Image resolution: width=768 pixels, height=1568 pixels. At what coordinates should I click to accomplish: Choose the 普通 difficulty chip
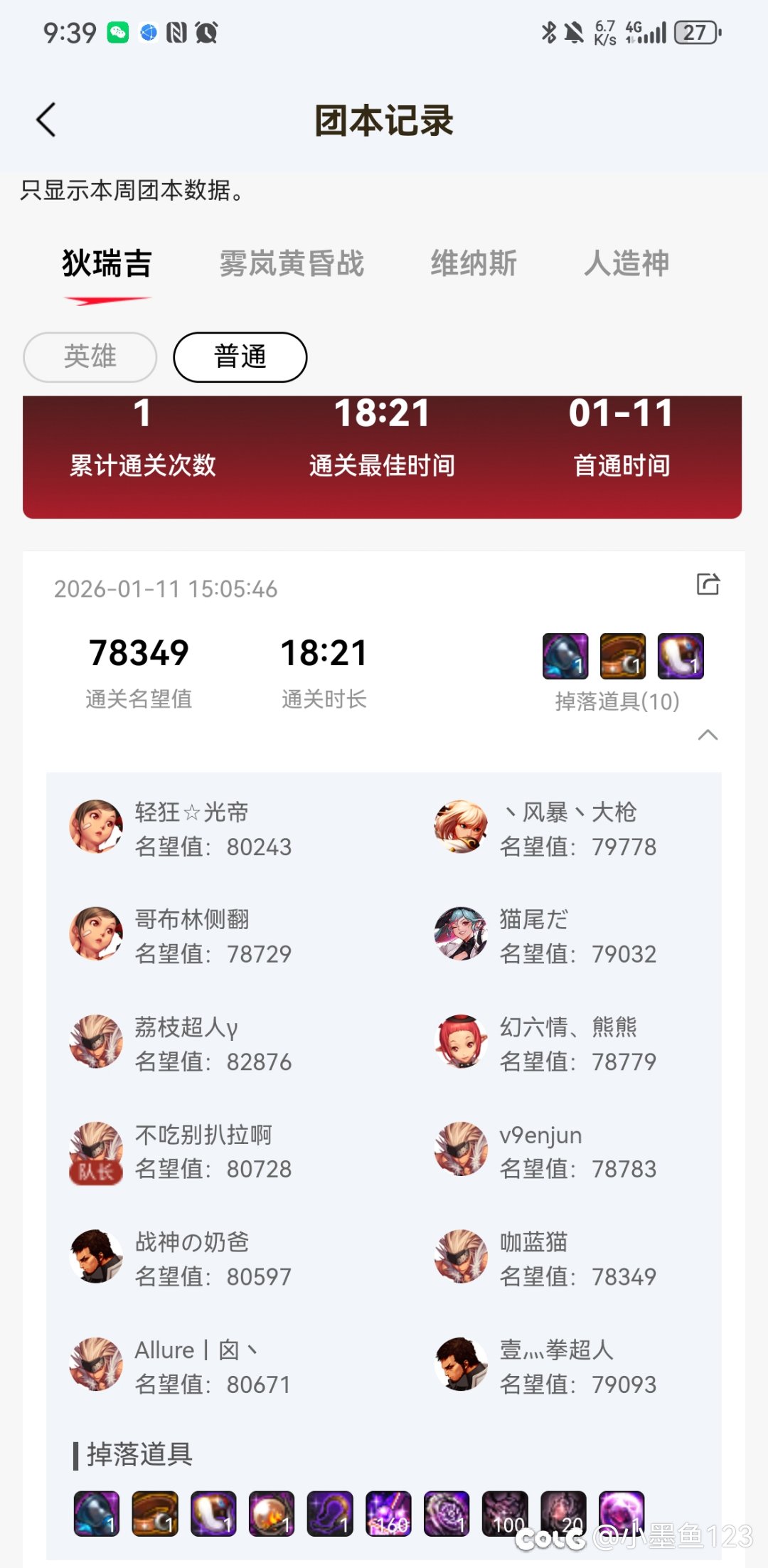pos(240,357)
